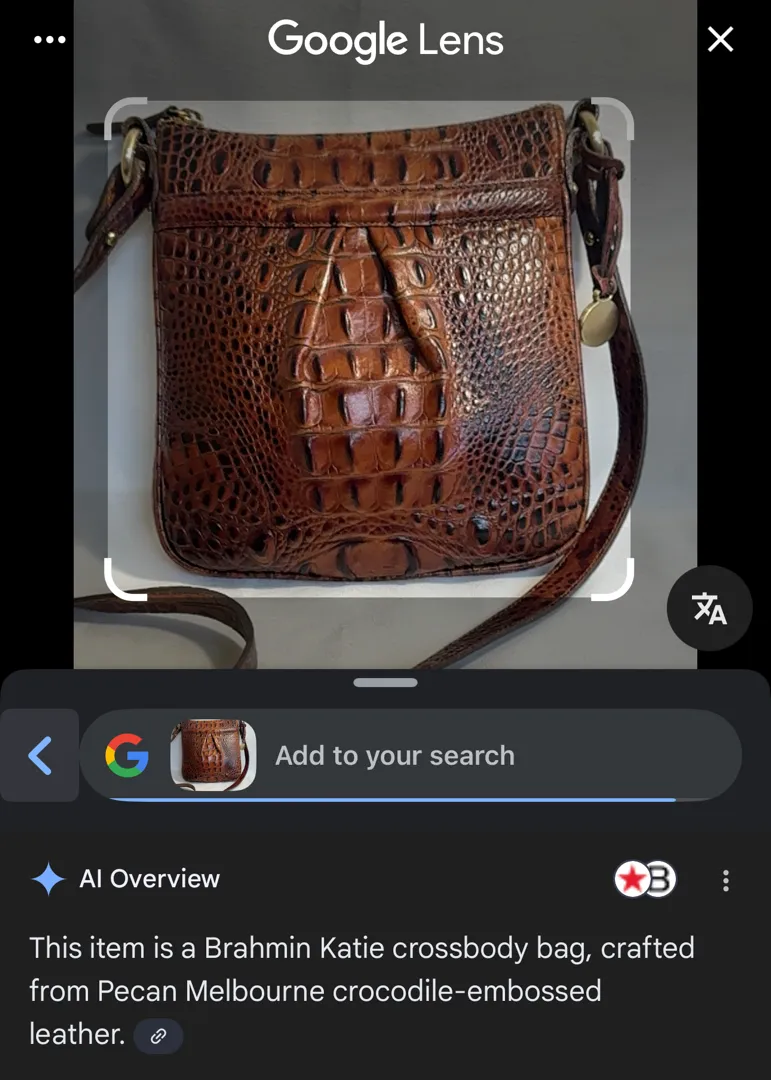Image resolution: width=771 pixels, height=1080 pixels.
Task: Tap the translate text button
Action: [x=709, y=608]
